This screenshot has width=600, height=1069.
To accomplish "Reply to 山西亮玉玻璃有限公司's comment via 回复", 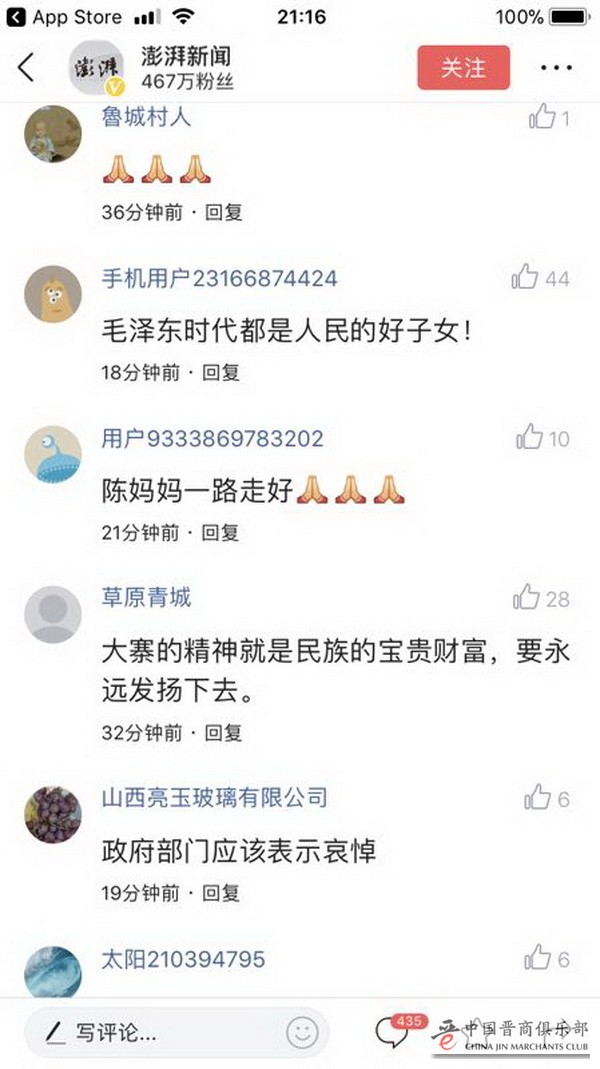I will click(x=221, y=892).
